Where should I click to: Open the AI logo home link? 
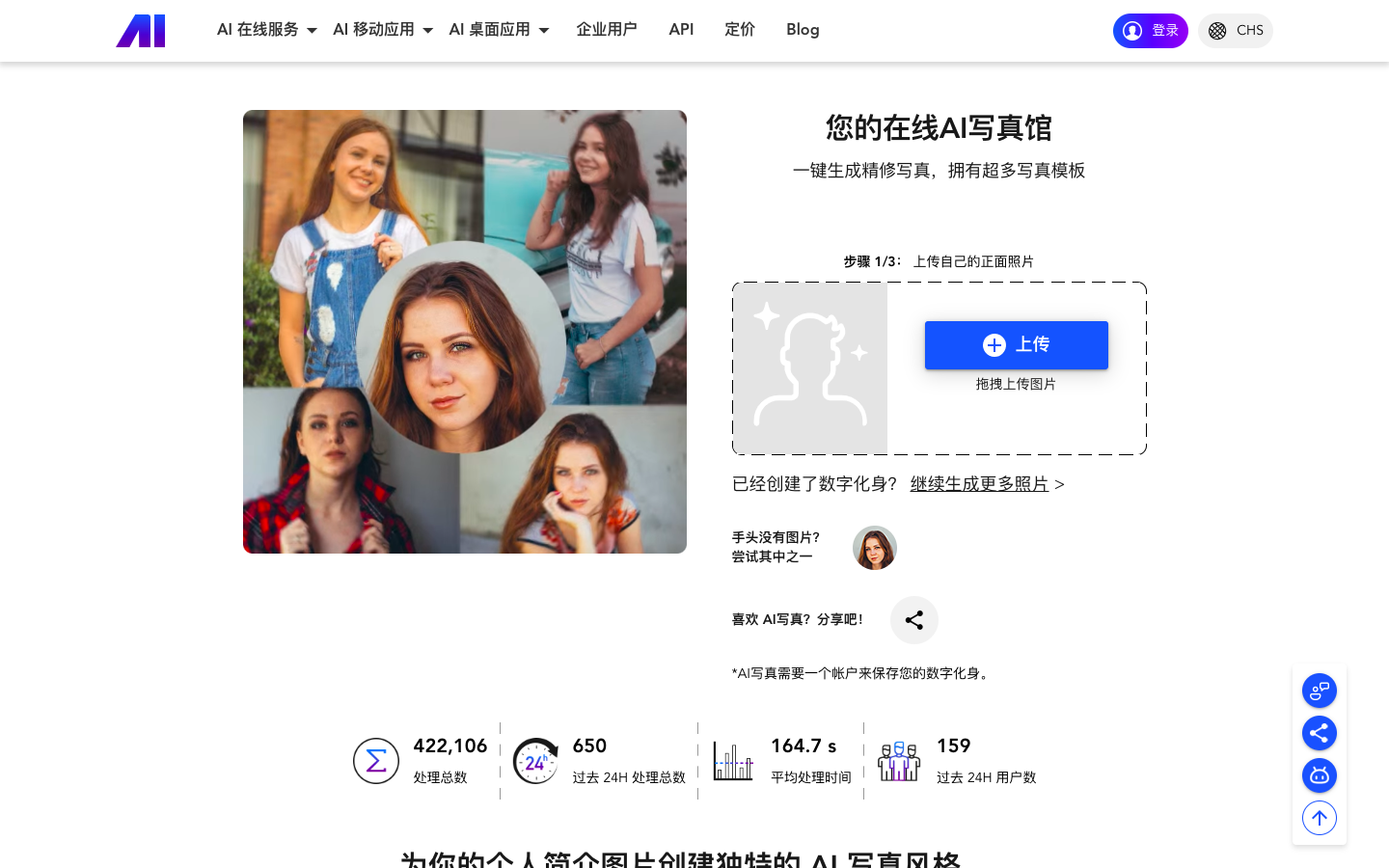coord(141,31)
